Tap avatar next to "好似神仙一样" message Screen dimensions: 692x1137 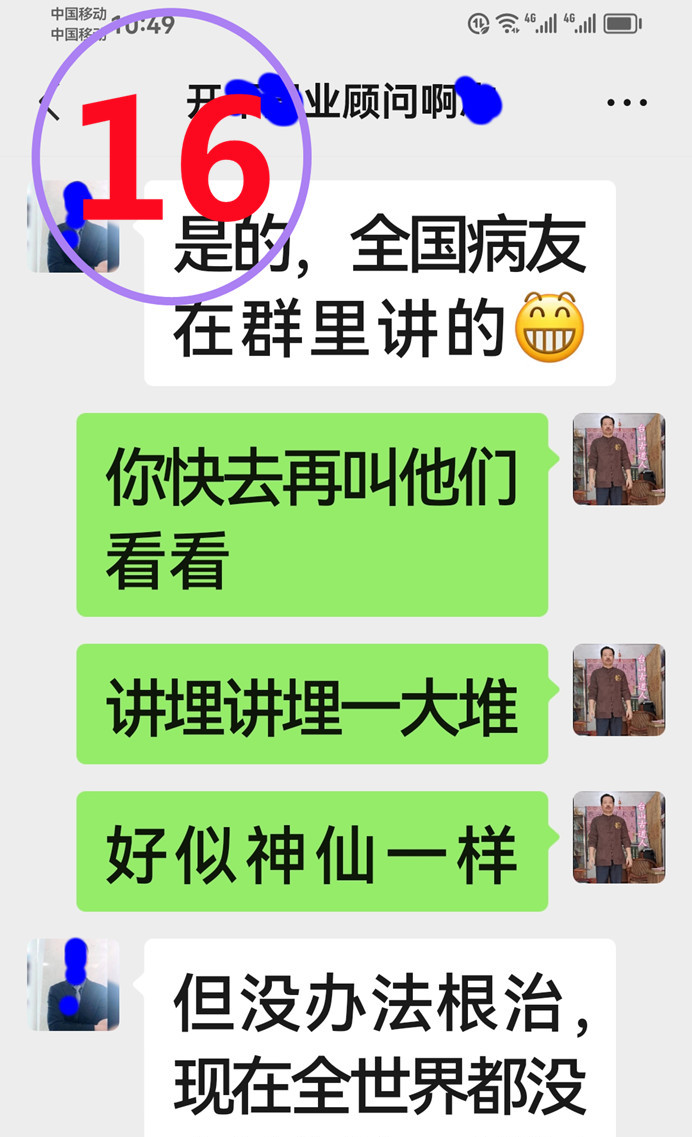(x=618, y=837)
